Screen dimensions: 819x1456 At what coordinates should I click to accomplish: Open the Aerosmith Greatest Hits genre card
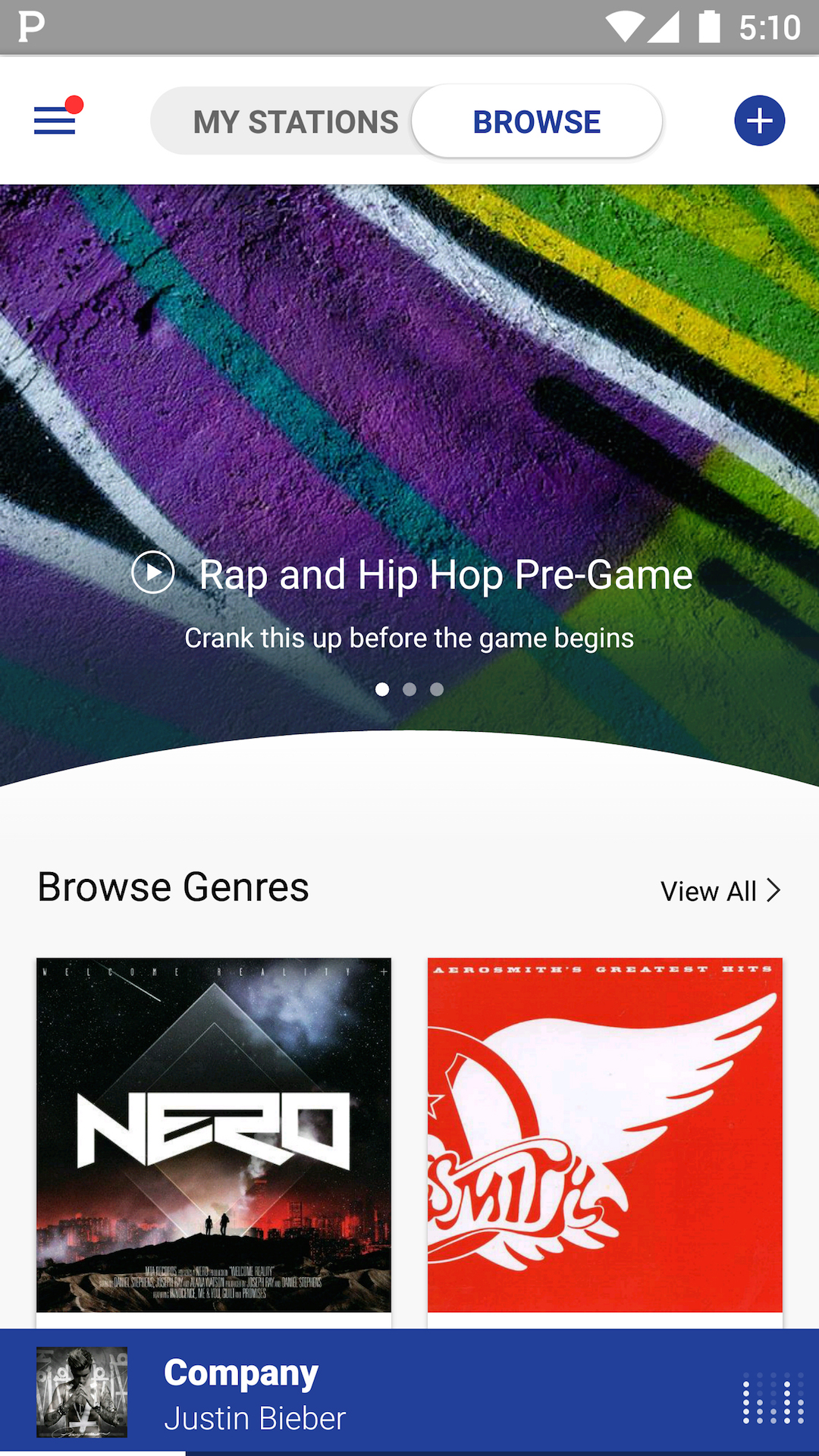[x=604, y=1134]
